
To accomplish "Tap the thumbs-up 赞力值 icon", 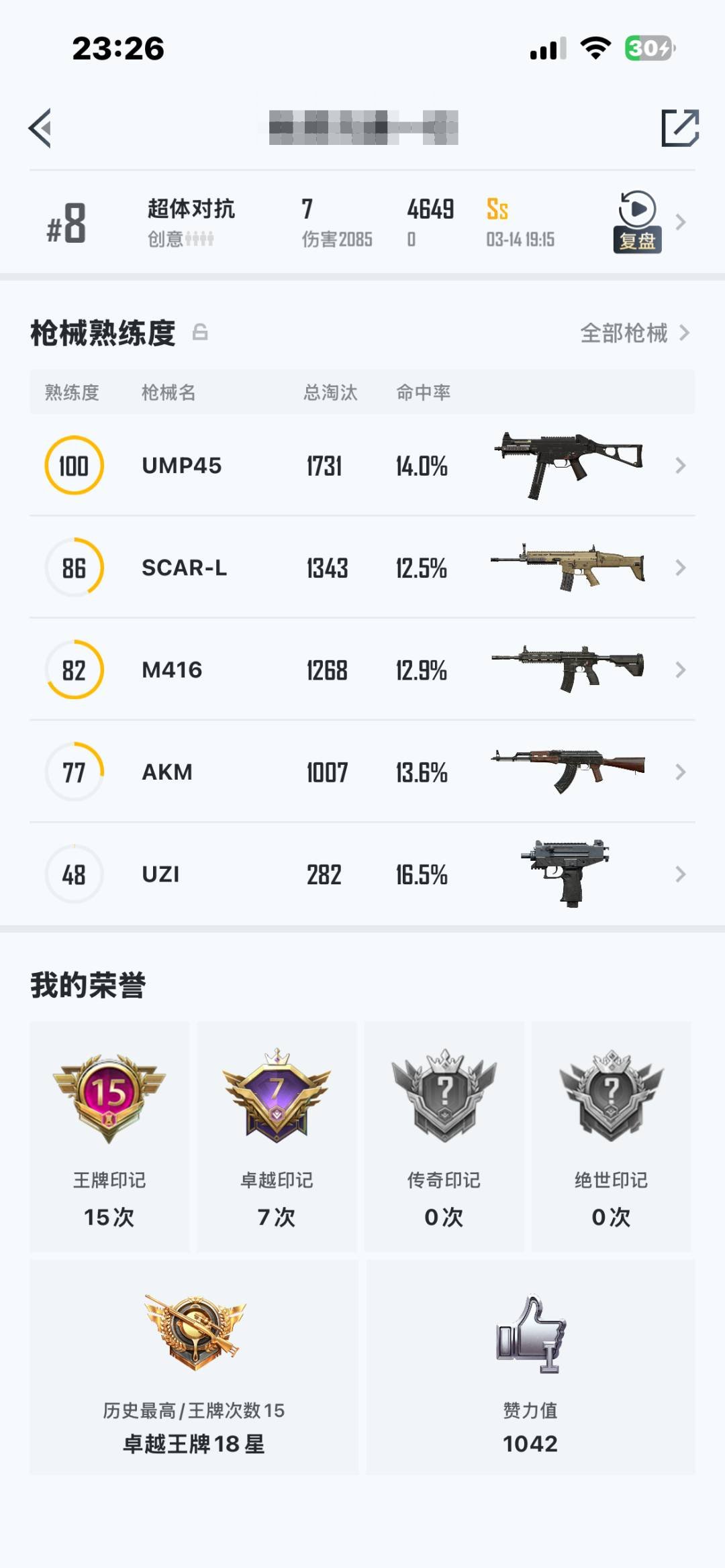I will coord(530,1335).
